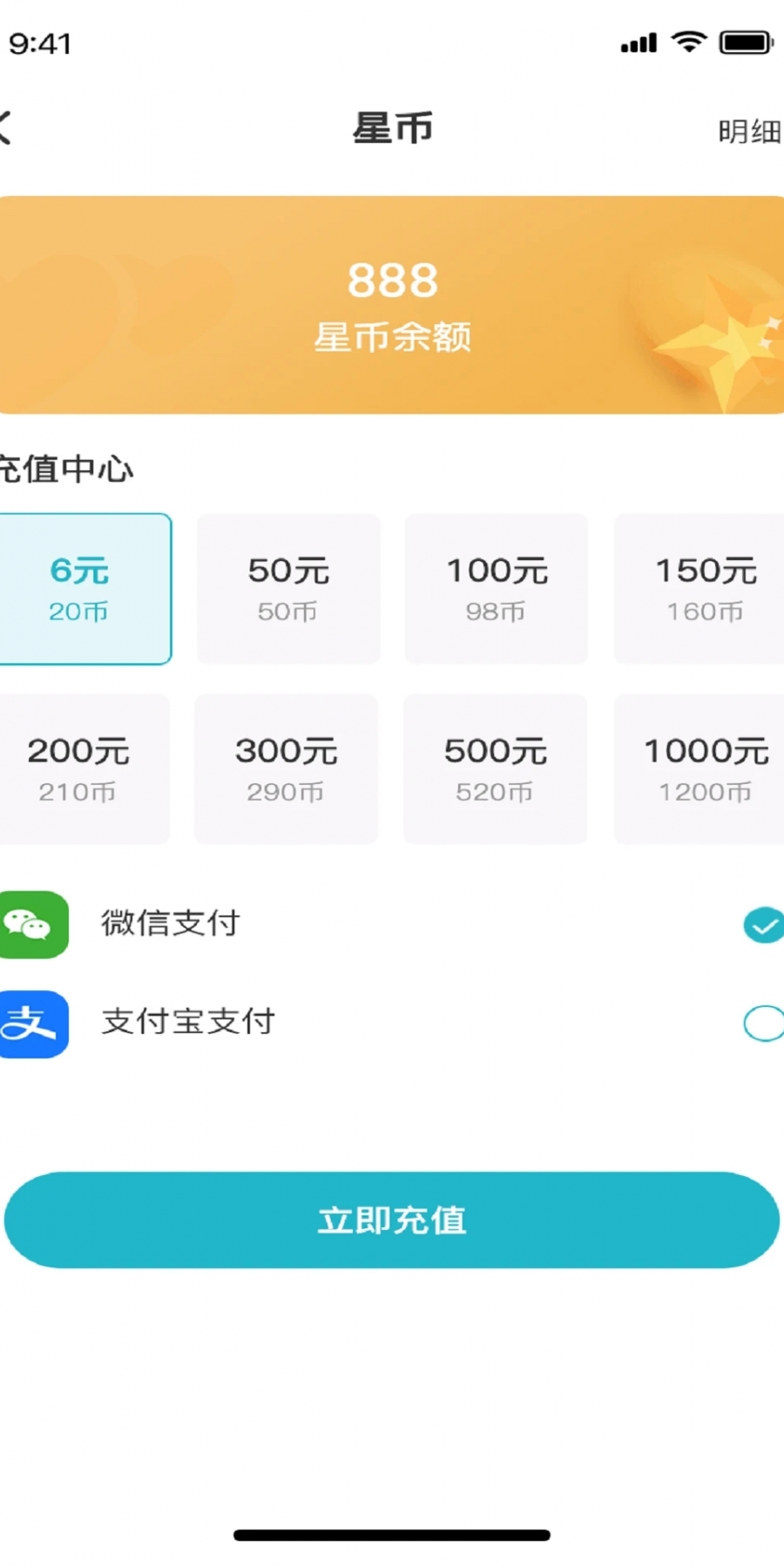This screenshot has width=784, height=1568.
Task: Pick the 100元 98币 package
Action: (x=497, y=589)
